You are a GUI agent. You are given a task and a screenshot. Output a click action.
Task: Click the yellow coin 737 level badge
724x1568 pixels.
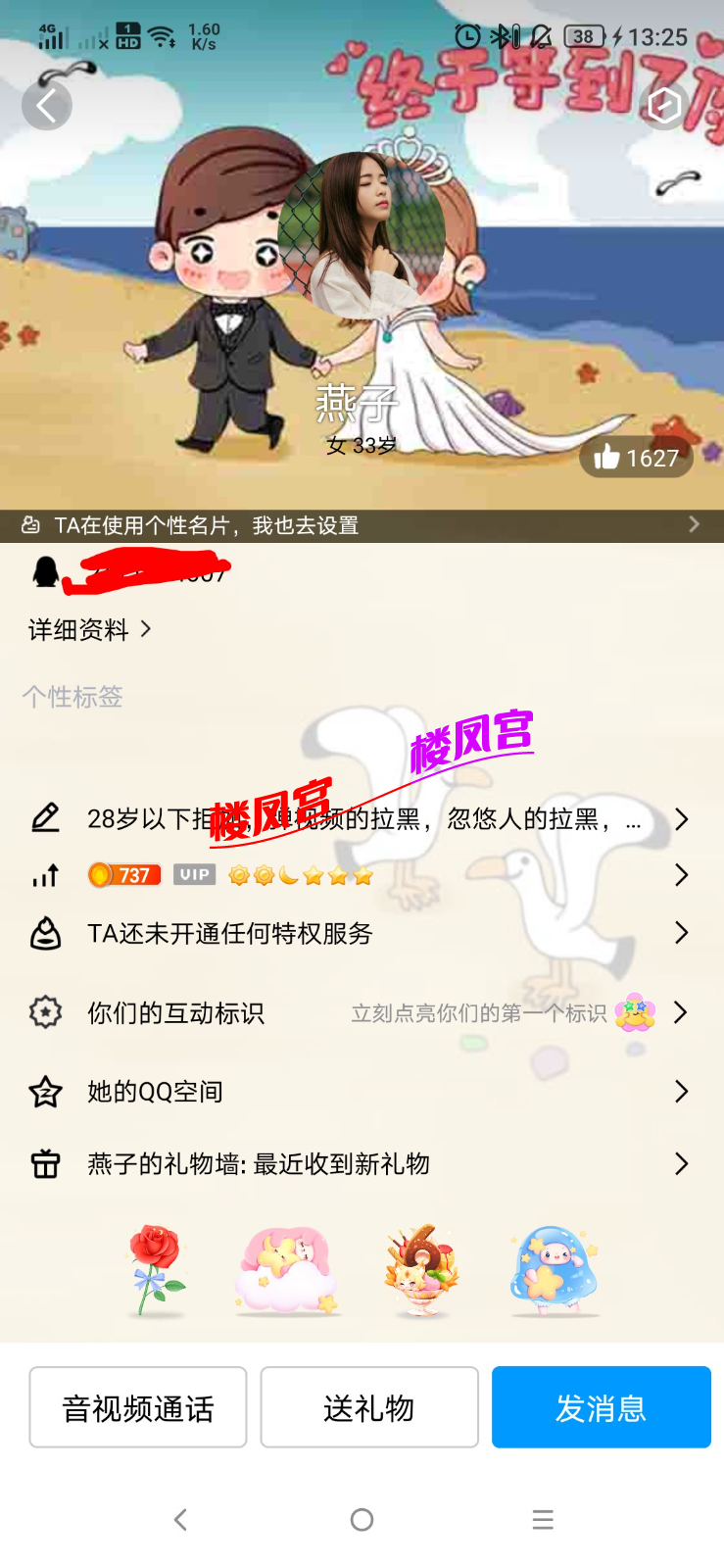(123, 874)
